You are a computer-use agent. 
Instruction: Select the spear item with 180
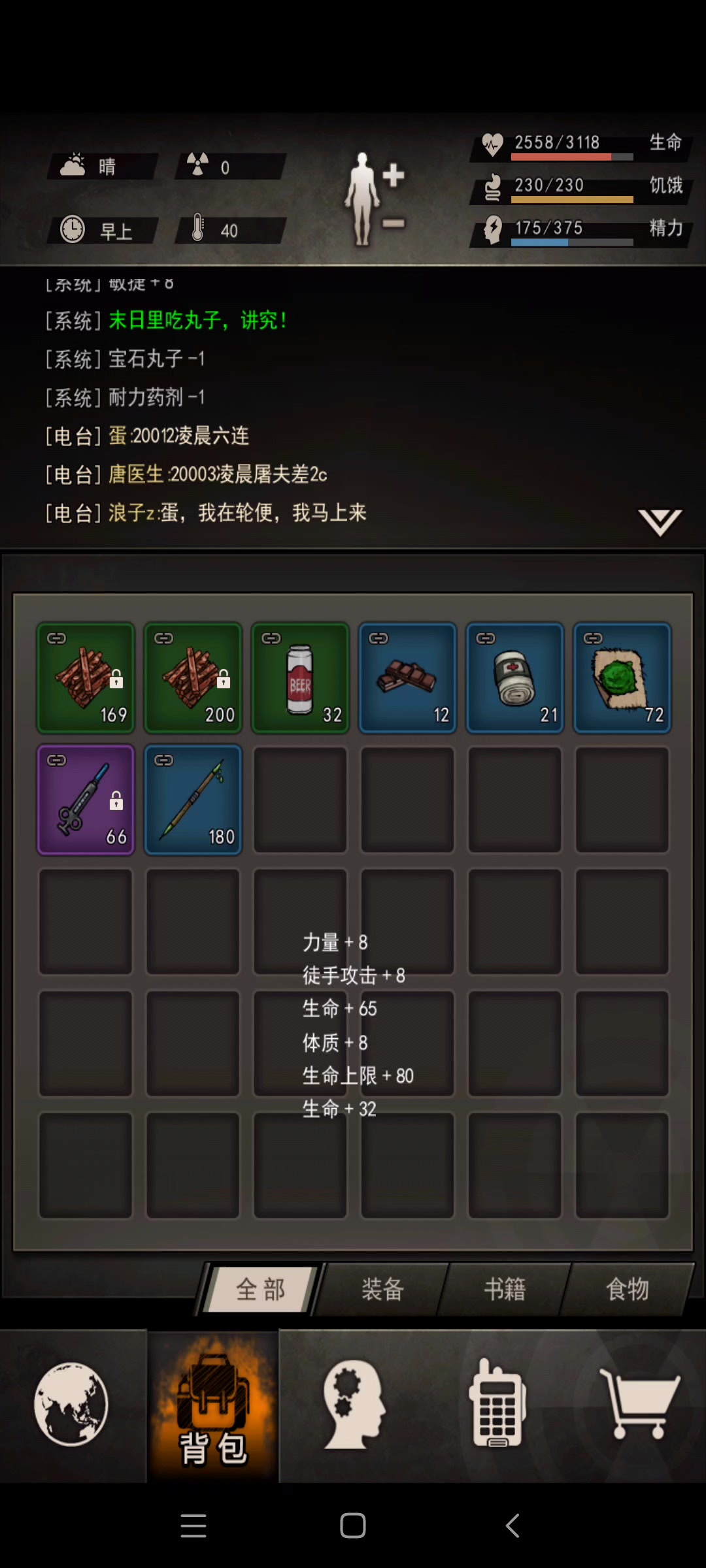point(193,800)
